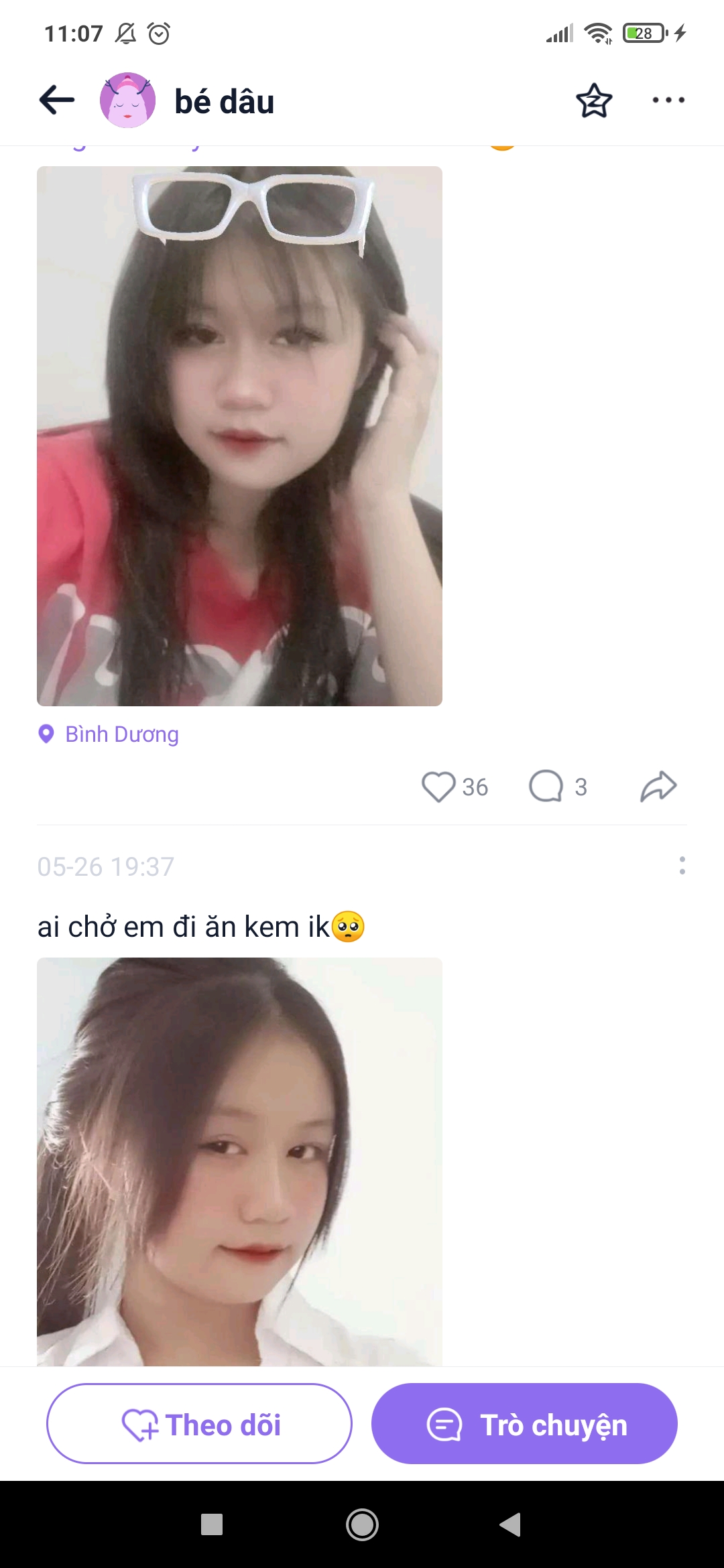This screenshot has width=724, height=1568.
Task: Go back using the top-left arrow
Action: pos(57,101)
